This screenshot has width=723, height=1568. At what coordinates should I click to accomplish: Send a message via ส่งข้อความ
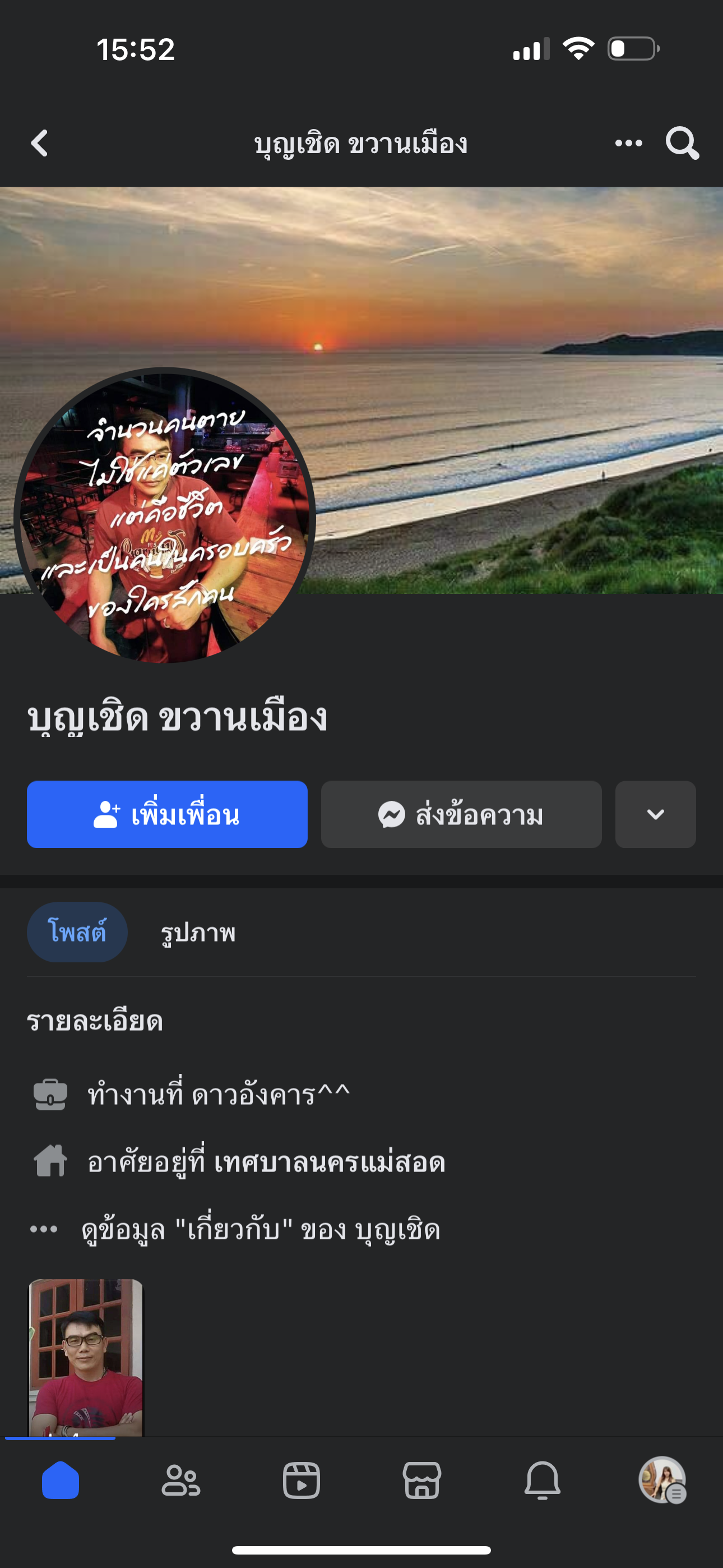coord(461,814)
